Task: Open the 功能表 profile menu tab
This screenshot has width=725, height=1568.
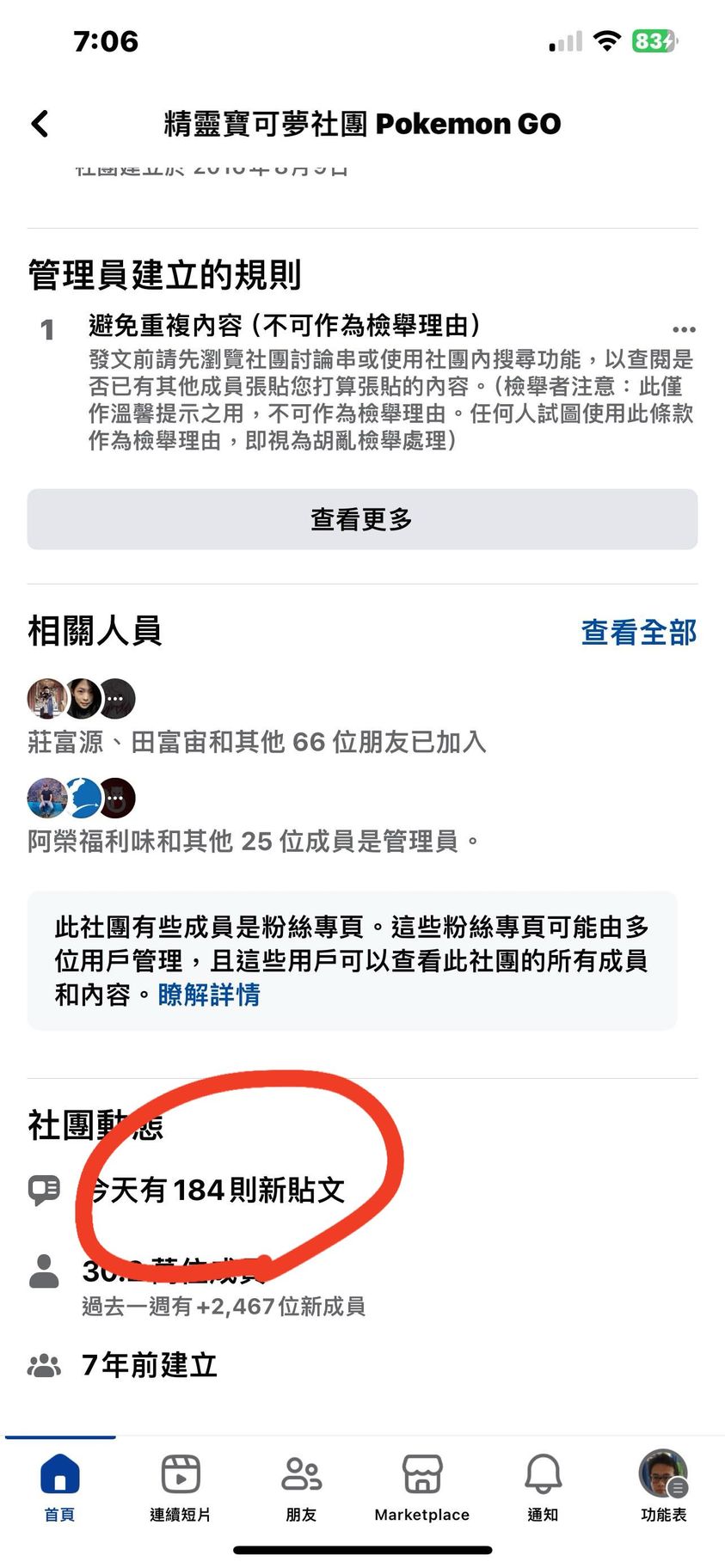Action: tap(663, 1487)
